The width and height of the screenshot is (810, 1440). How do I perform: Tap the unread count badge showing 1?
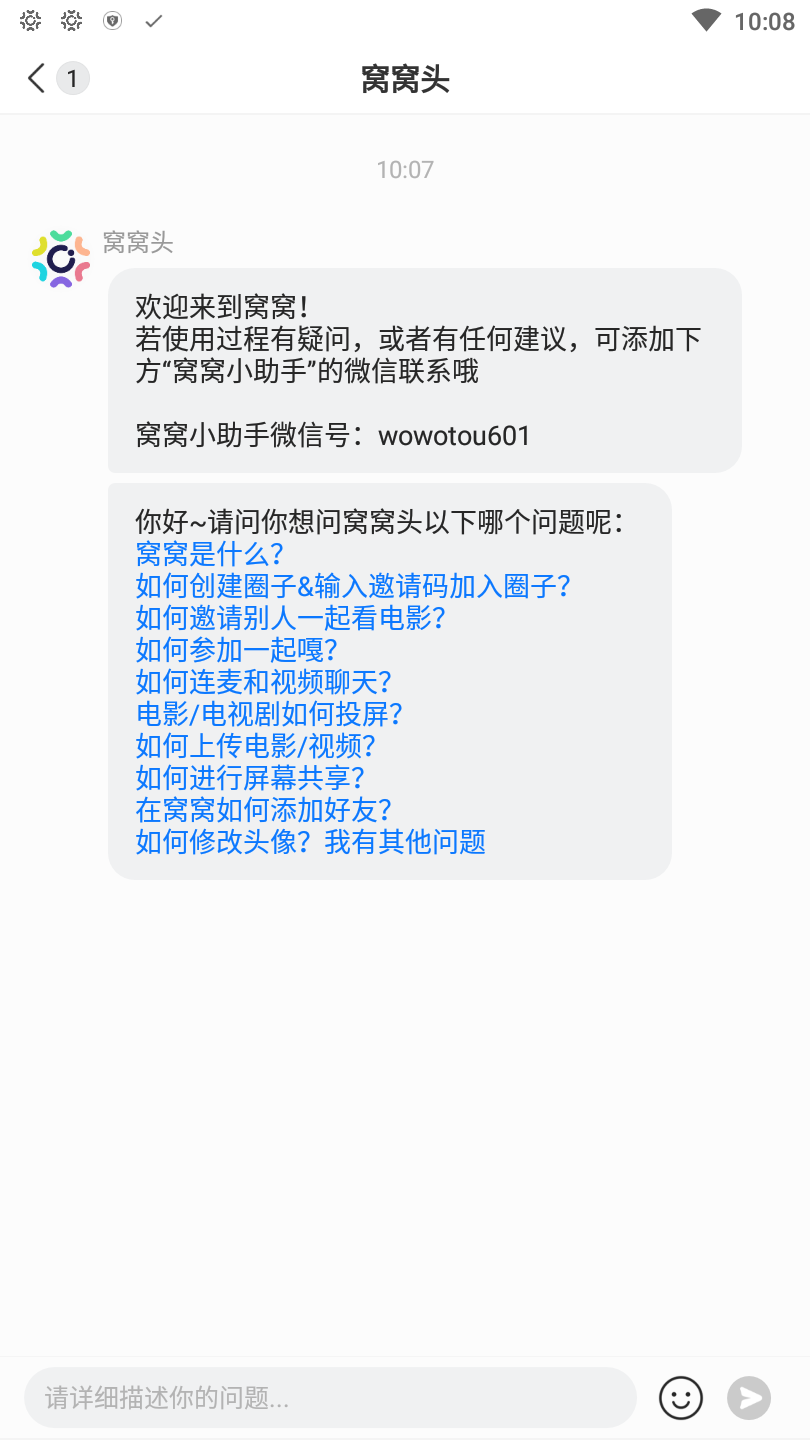[71, 77]
